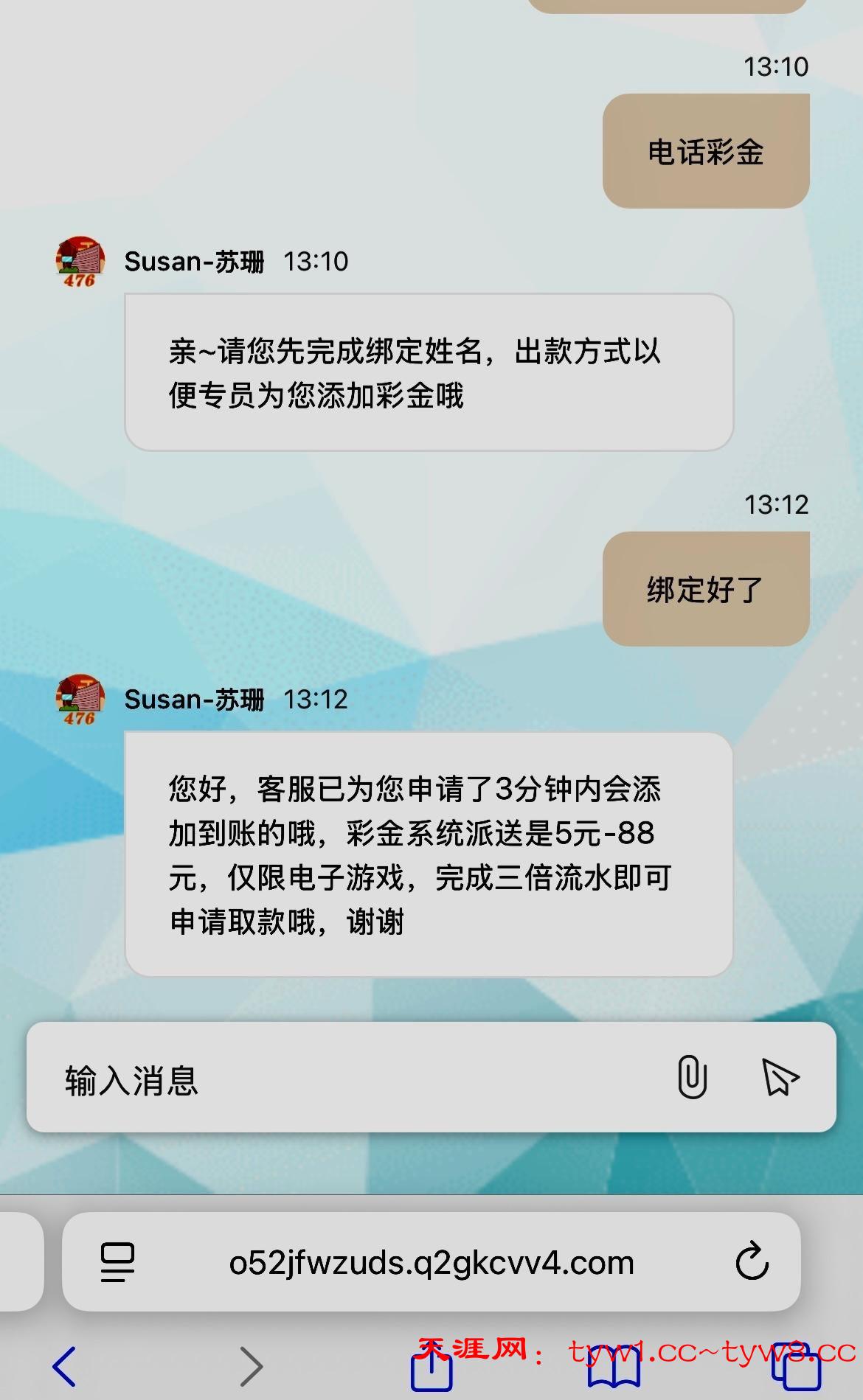Go forward in browser history
Screen dimensions: 863x1400
pos(251,1366)
